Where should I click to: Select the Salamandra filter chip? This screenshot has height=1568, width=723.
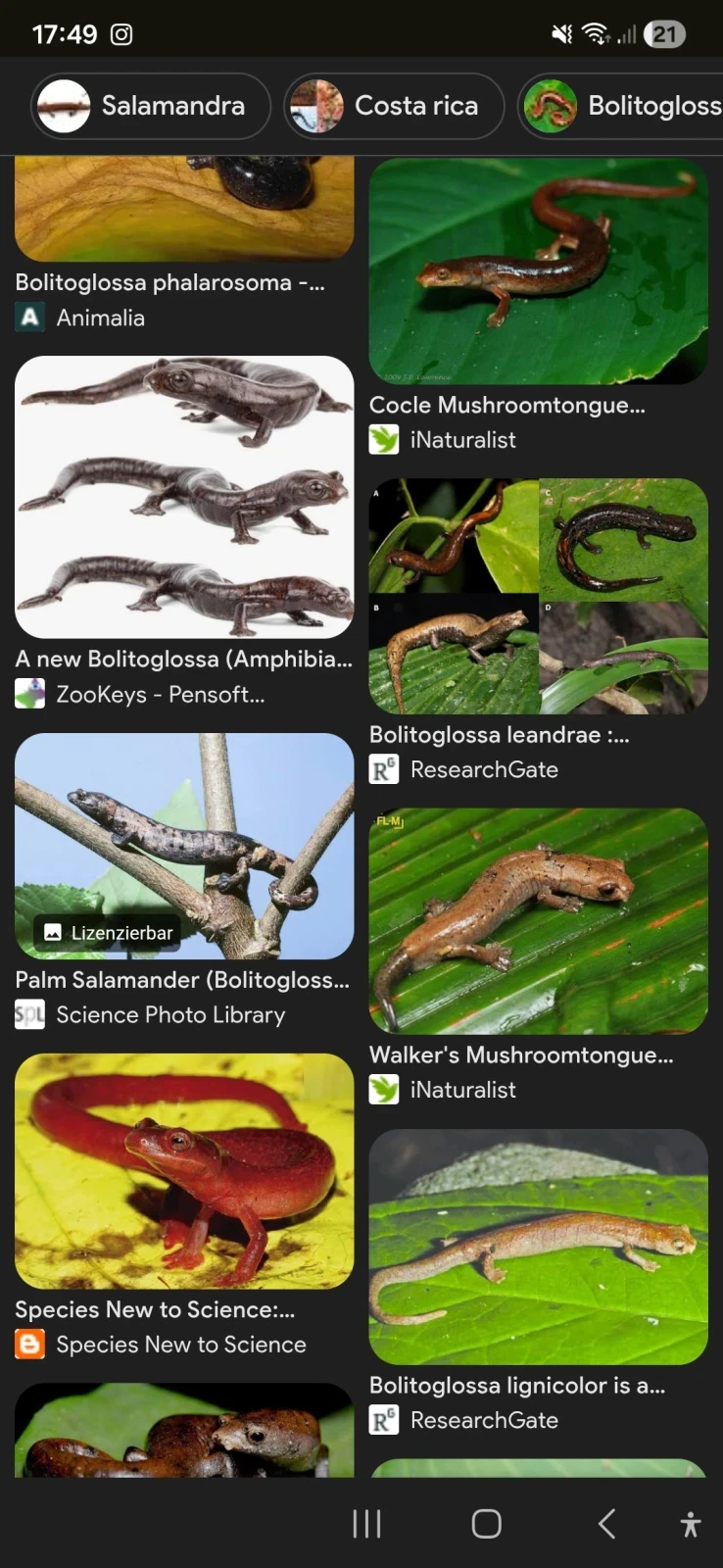click(152, 106)
